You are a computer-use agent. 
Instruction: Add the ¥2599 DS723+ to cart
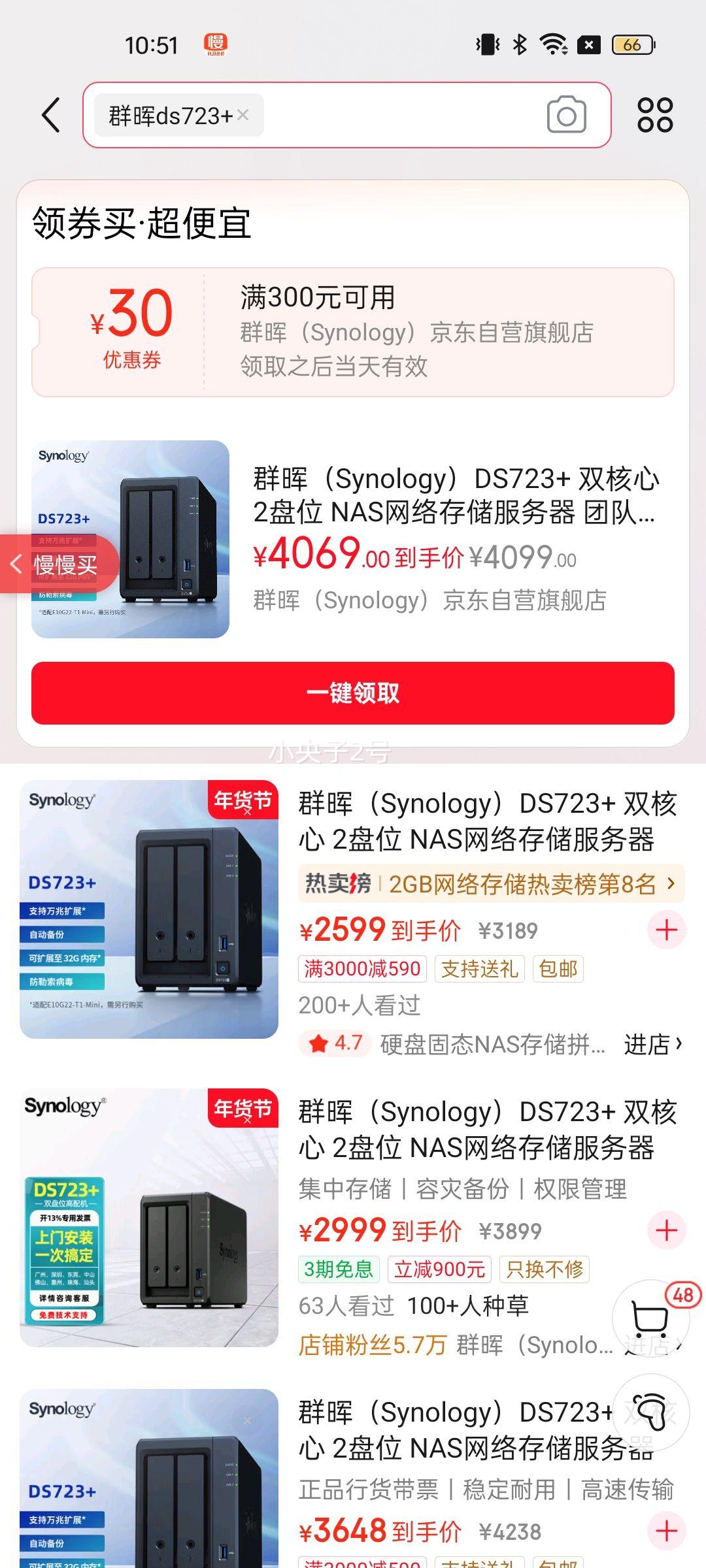click(666, 930)
